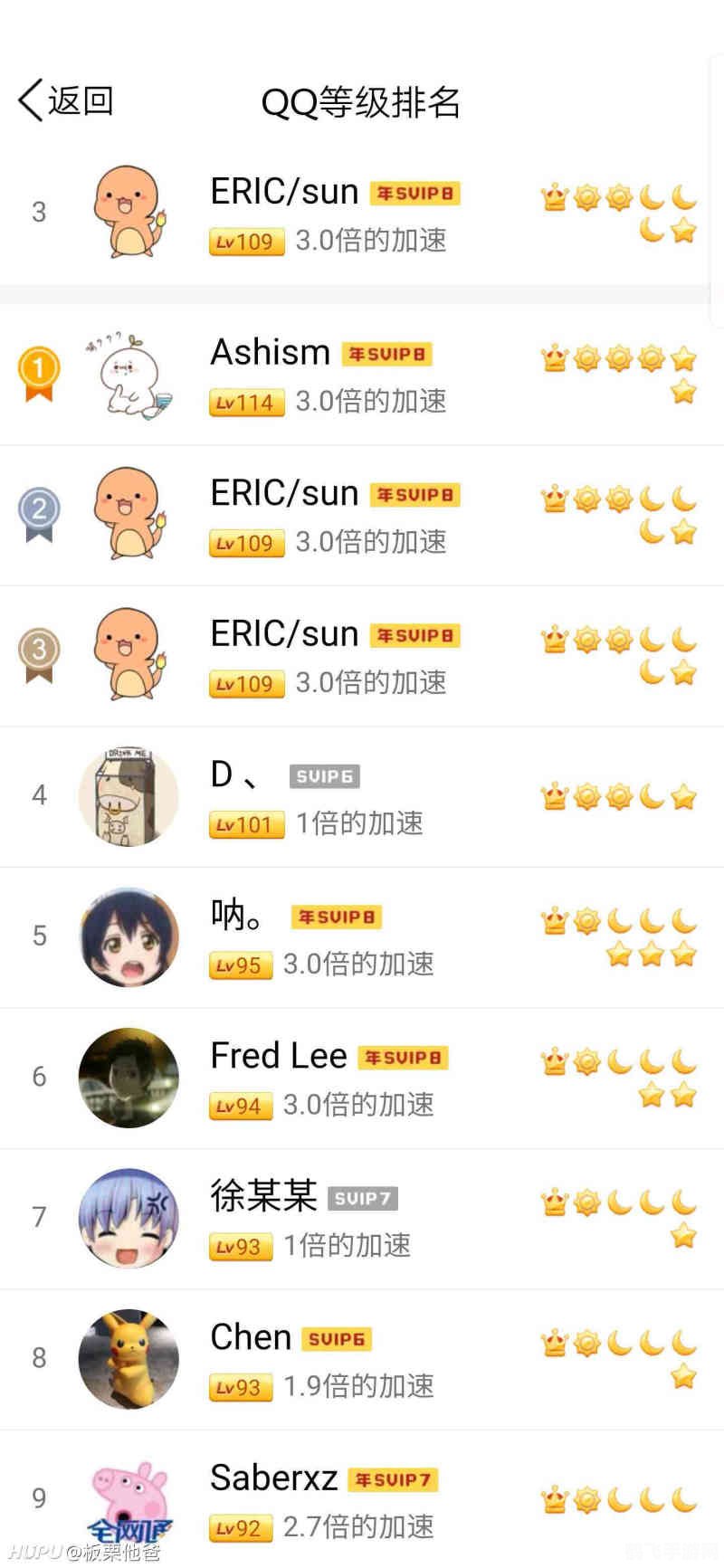Select the silver second-place medal

pyautogui.click(x=38, y=508)
